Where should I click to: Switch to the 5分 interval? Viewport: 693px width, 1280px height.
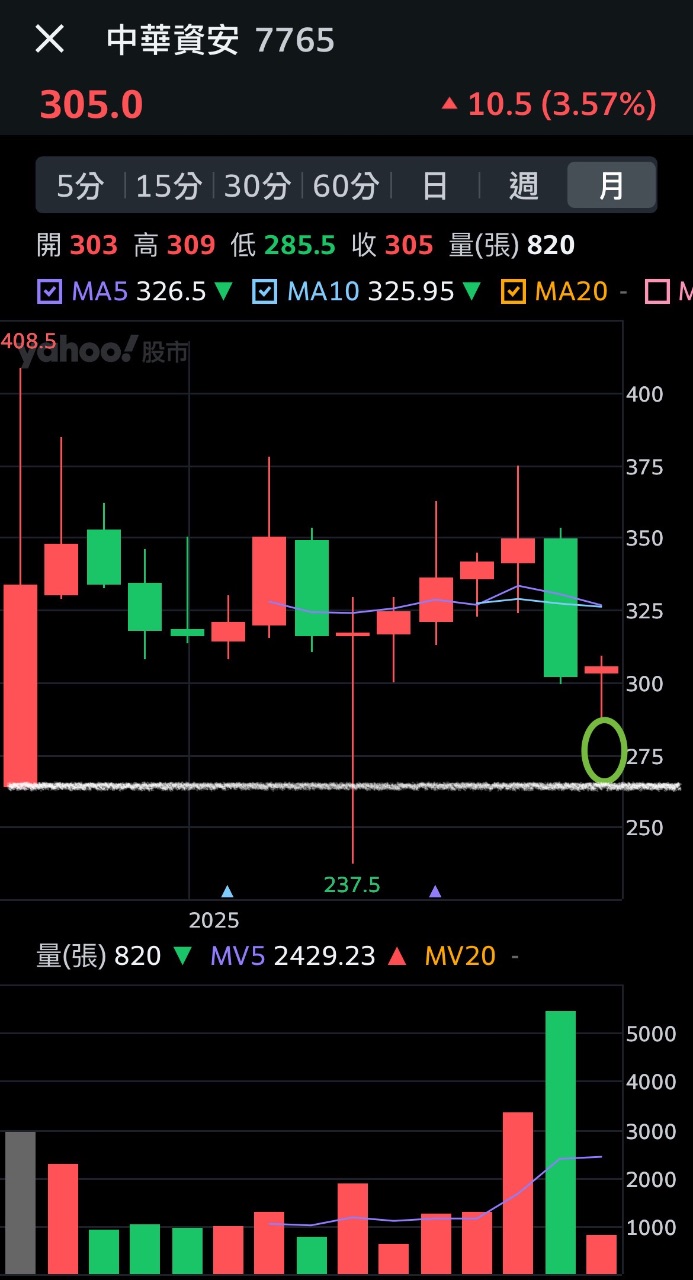pyautogui.click(x=80, y=186)
